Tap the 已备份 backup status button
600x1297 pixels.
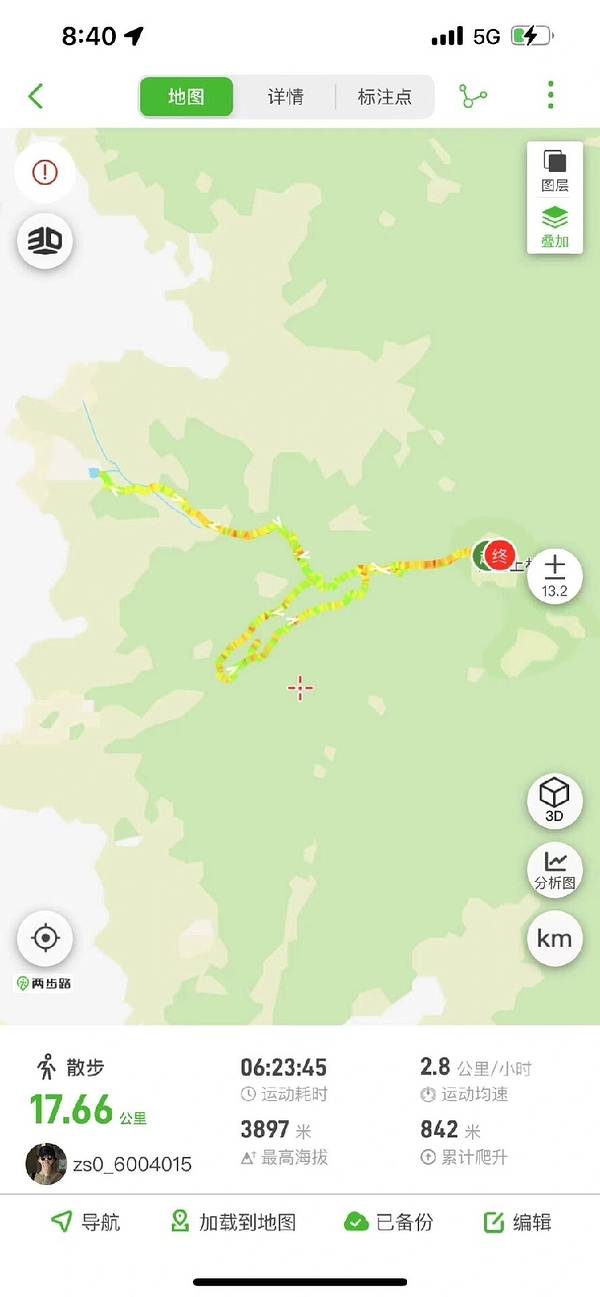pos(389,1221)
